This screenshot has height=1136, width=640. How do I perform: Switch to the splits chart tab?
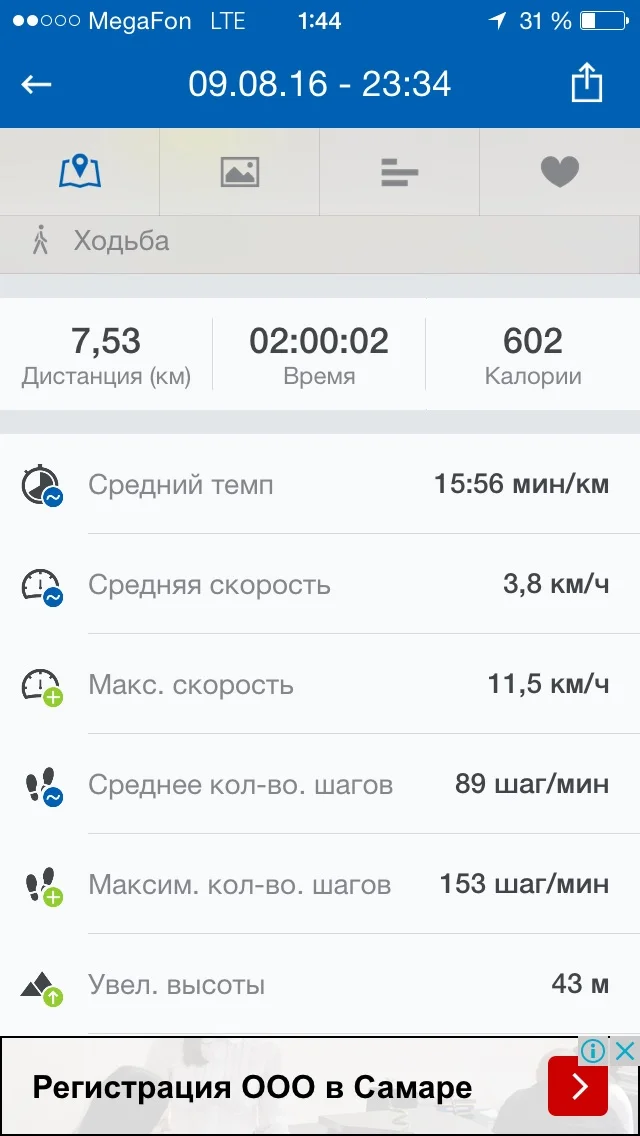pyautogui.click(x=400, y=172)
